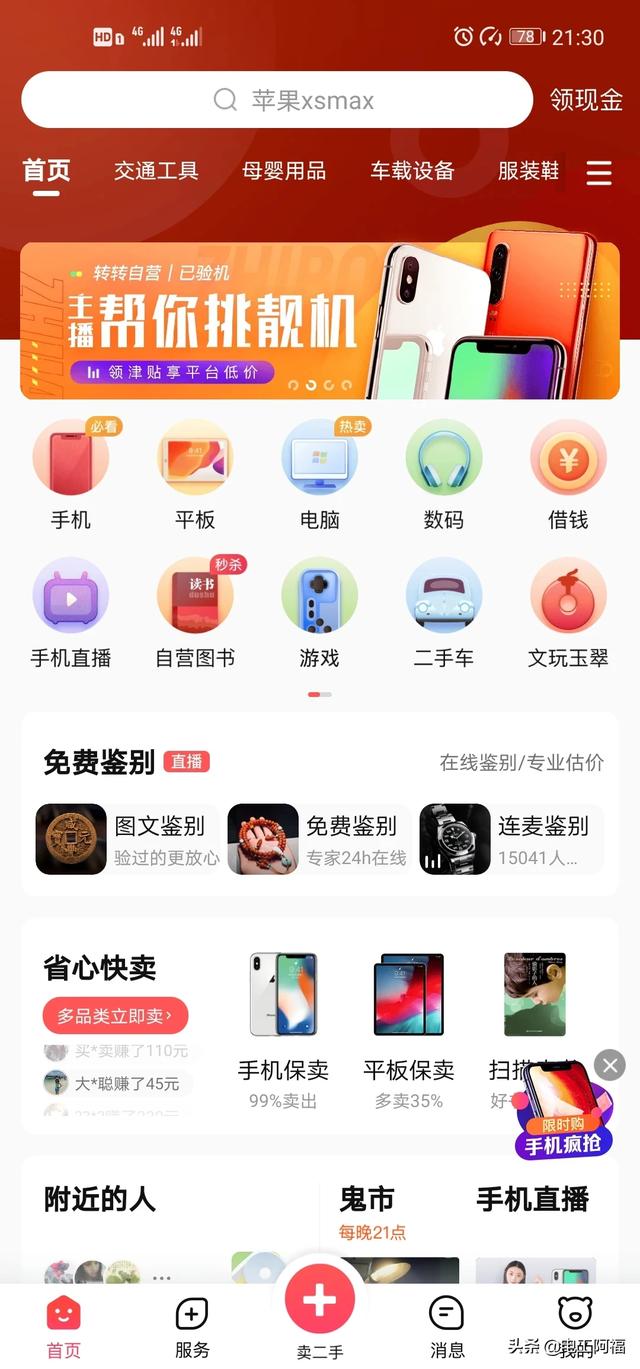Switch to the 交通工具 tab

(156, 171)
